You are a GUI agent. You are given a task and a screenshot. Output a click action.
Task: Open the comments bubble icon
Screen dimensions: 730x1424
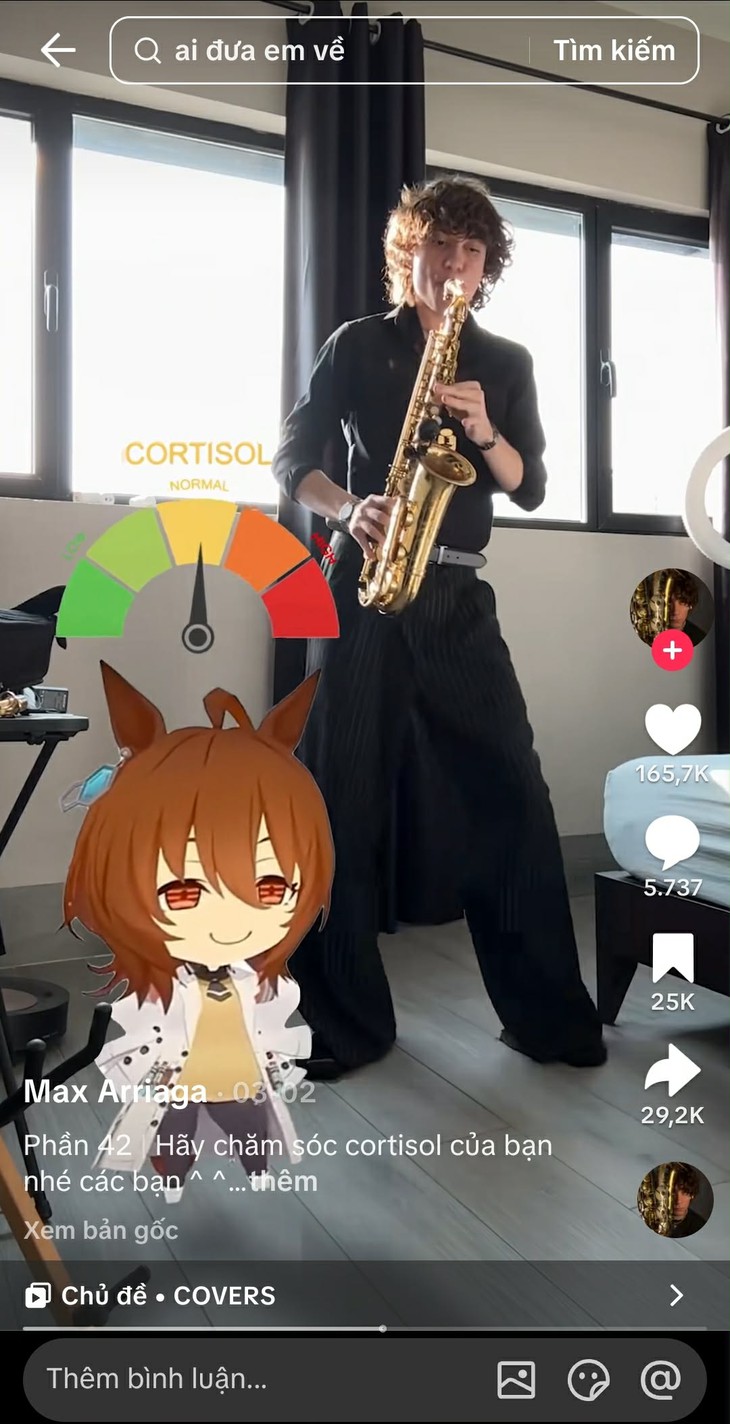coord(672,842)
